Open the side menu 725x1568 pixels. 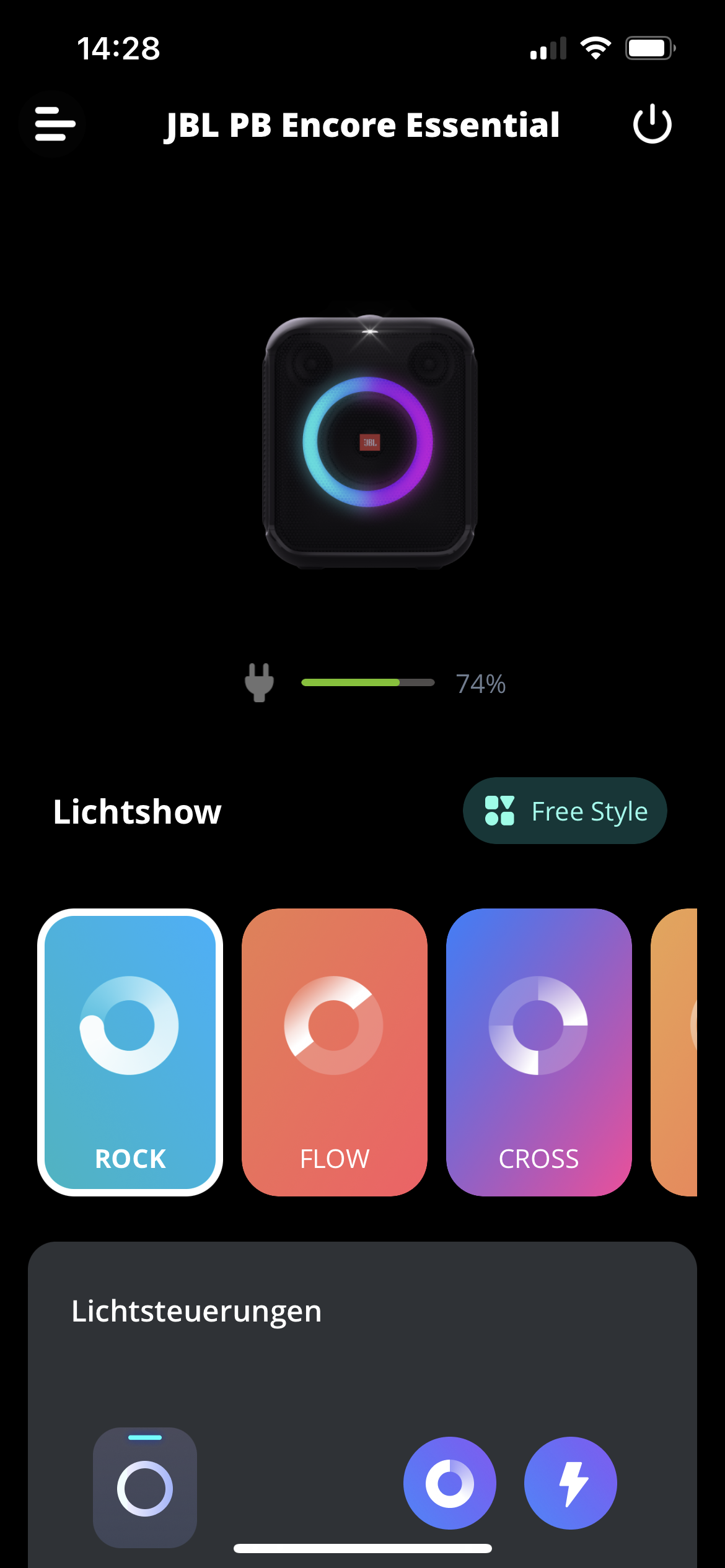pos(55,124)
